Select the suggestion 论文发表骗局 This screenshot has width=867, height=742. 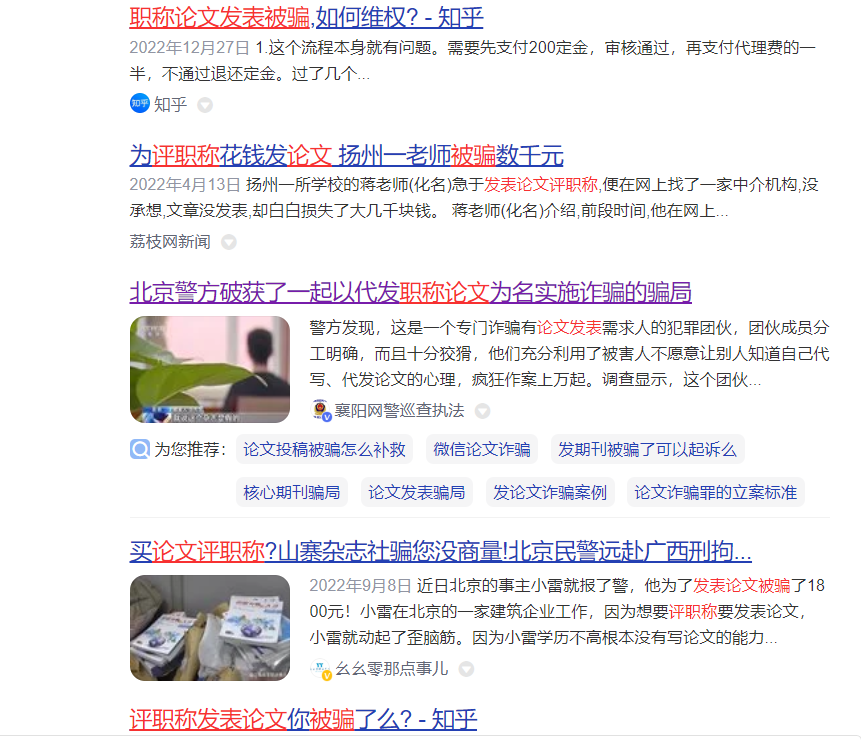416,492
